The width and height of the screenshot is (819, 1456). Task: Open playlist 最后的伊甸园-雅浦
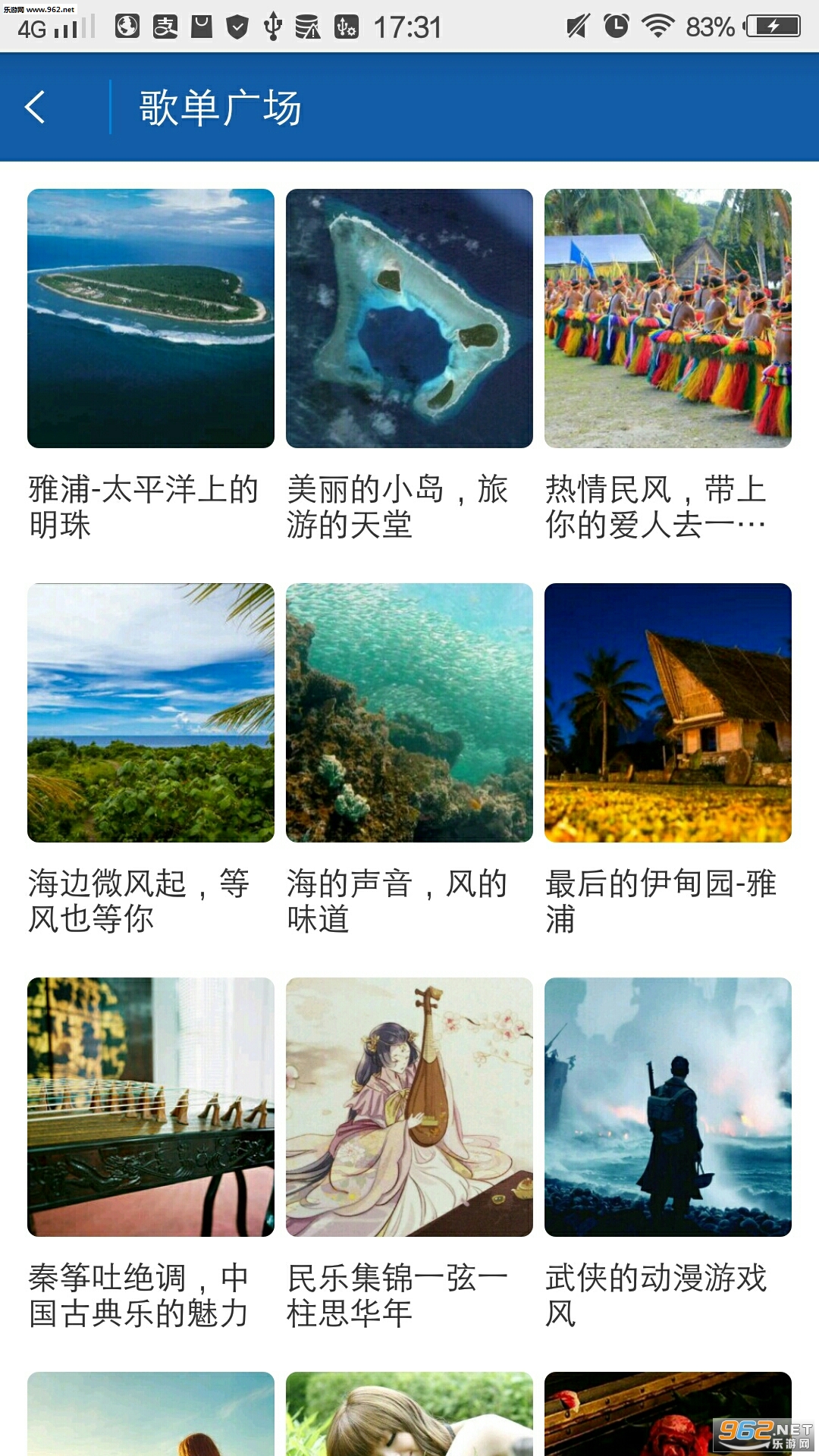click(x=667, y=713)
